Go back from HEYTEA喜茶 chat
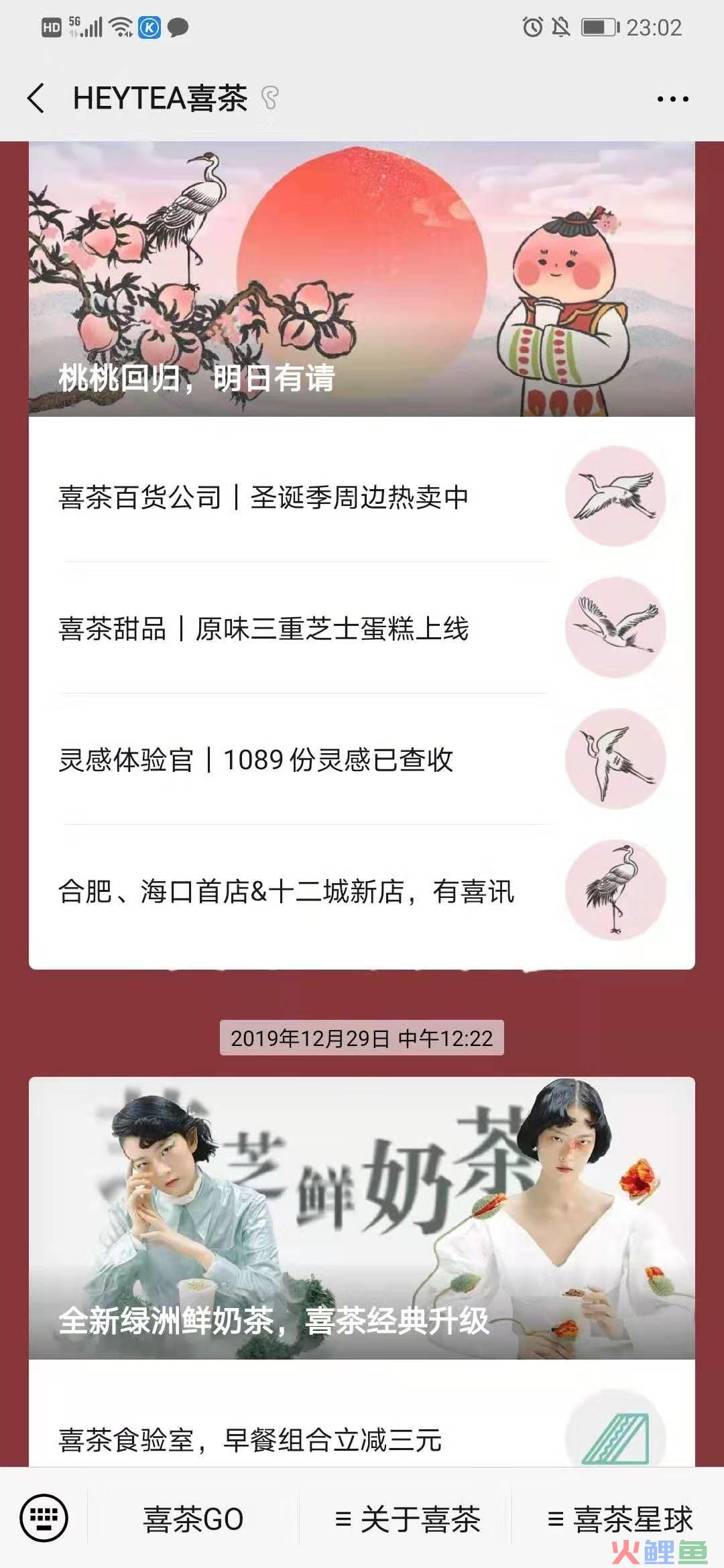The image size is (724, 1568). coord(37,99)
